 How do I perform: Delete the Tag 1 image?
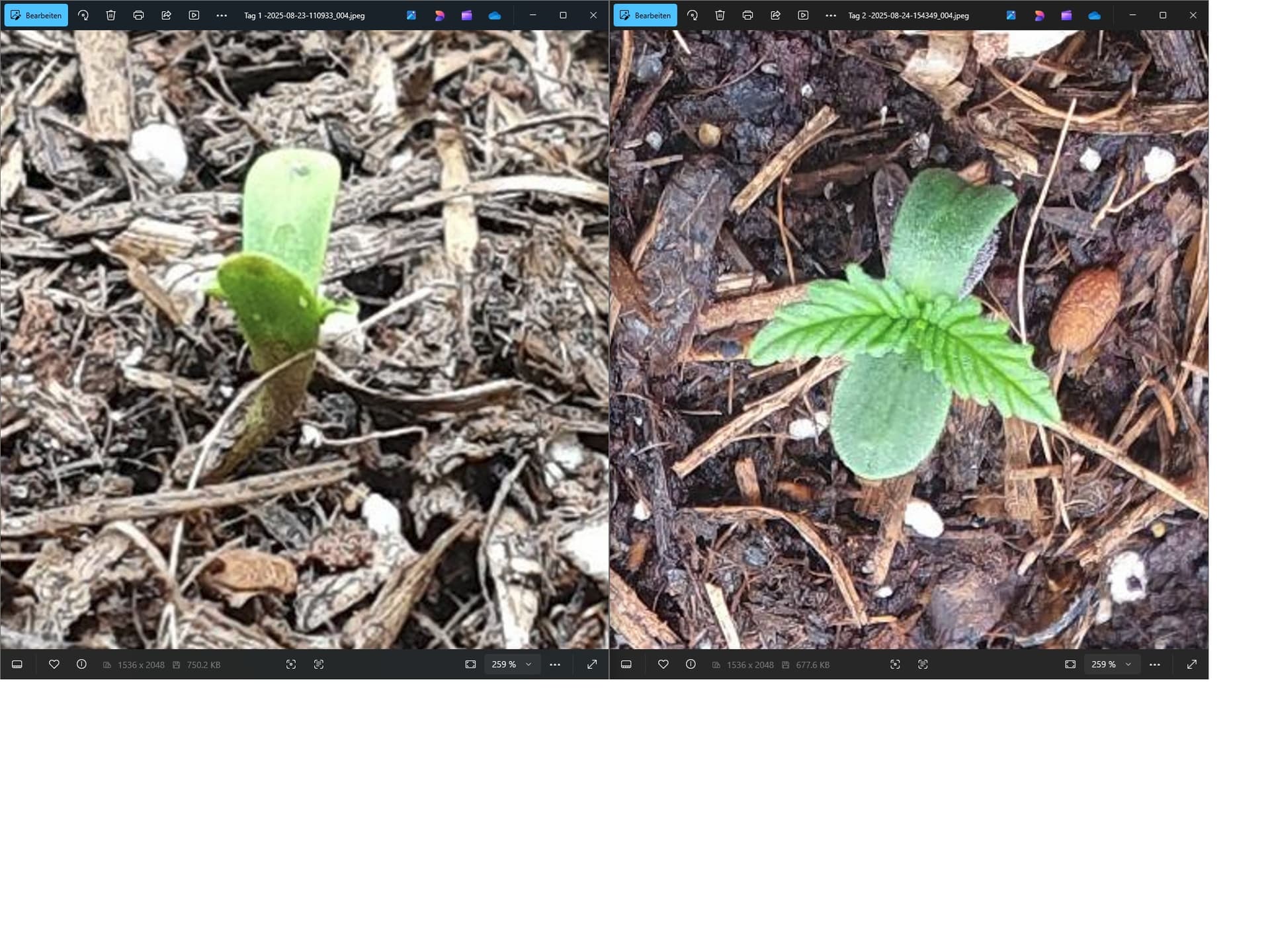point(111,15)
